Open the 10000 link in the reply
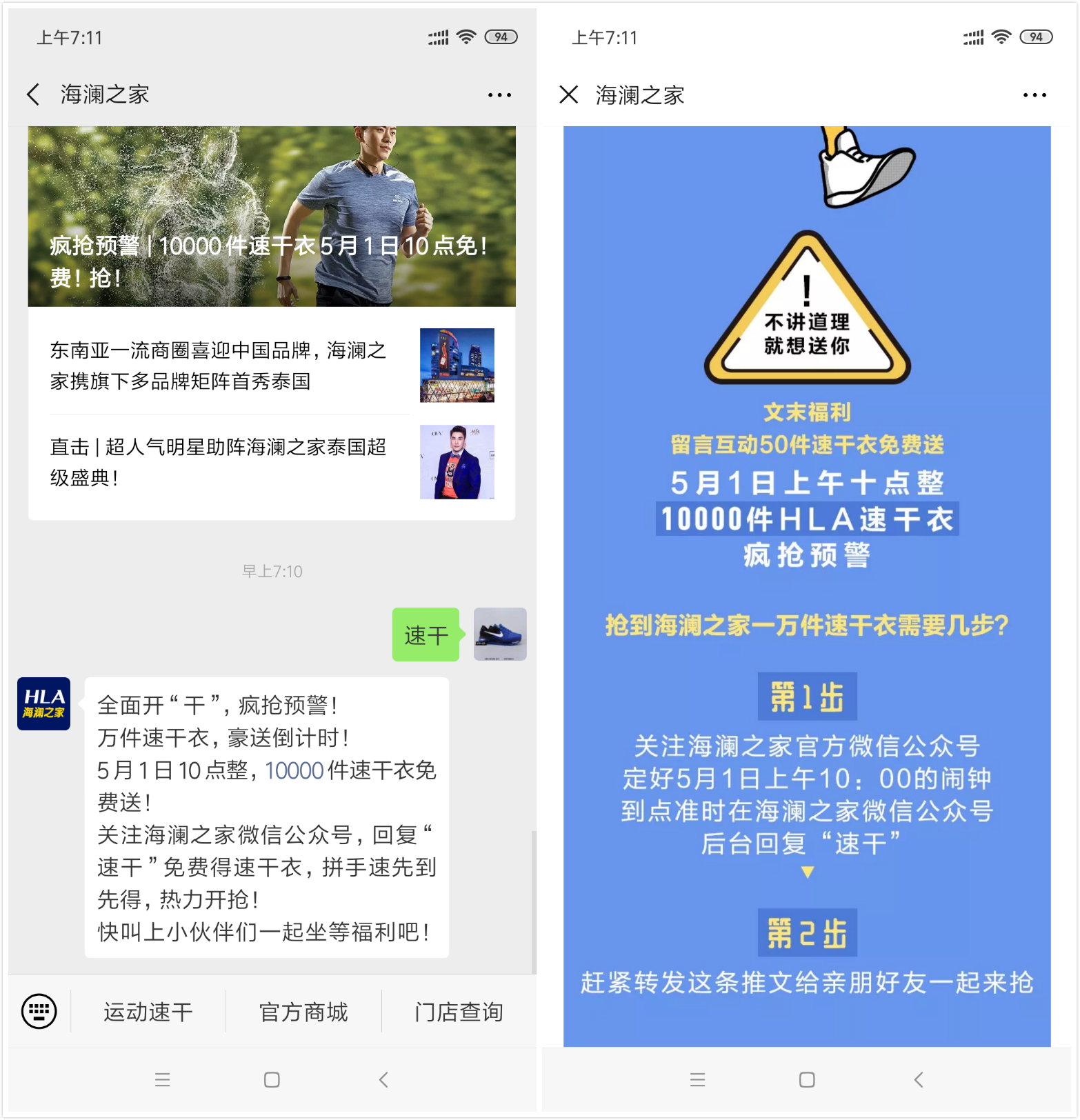The width and height of the screenshot is (1080, 1120). pyautogui.click(x=294, y=770)
